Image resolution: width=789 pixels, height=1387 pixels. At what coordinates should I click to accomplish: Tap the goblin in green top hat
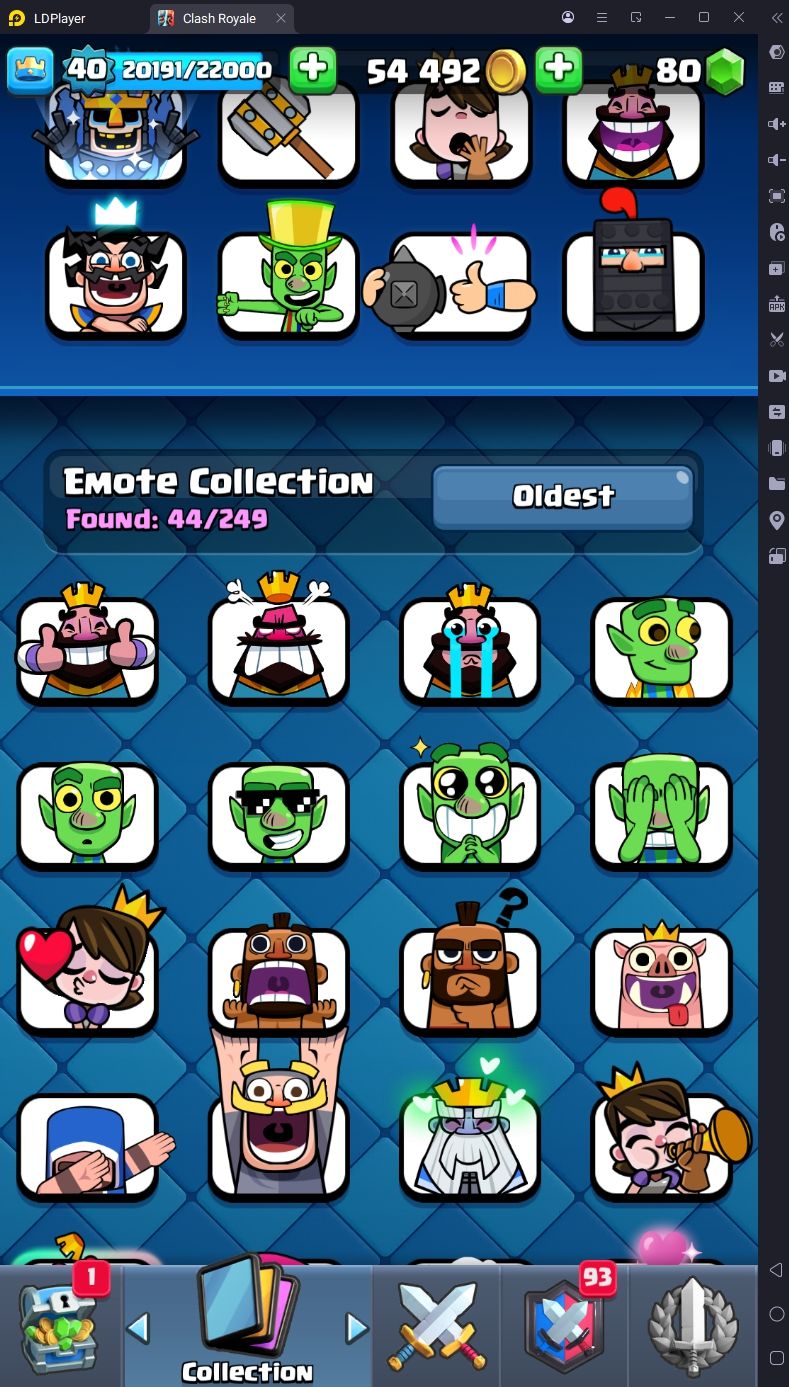[287, 282]
